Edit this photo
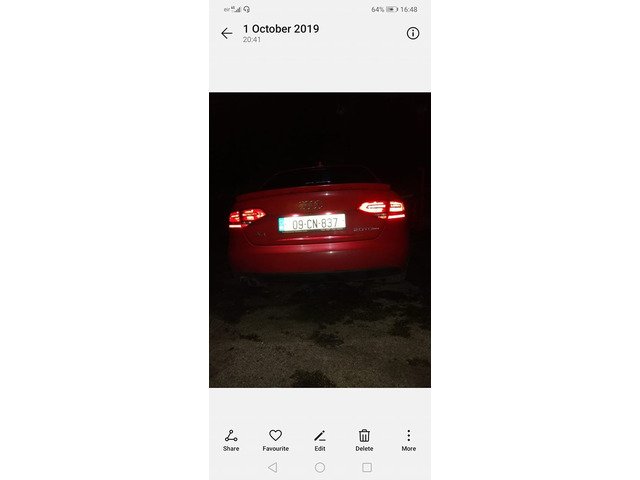The width and height of the screenshot is (640, 480). 320,440
